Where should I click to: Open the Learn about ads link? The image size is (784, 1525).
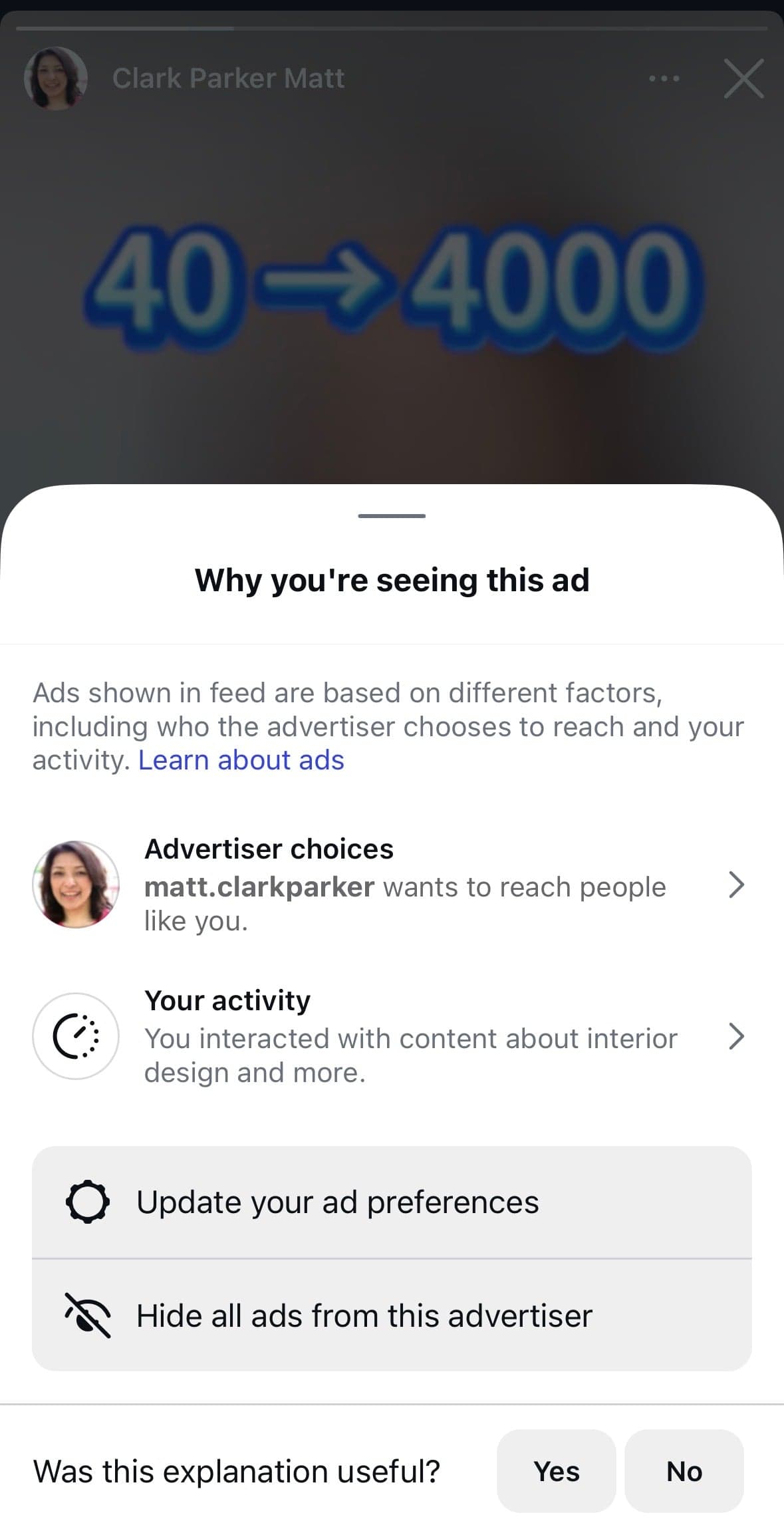pyautogui.click(x=241, y=760)
